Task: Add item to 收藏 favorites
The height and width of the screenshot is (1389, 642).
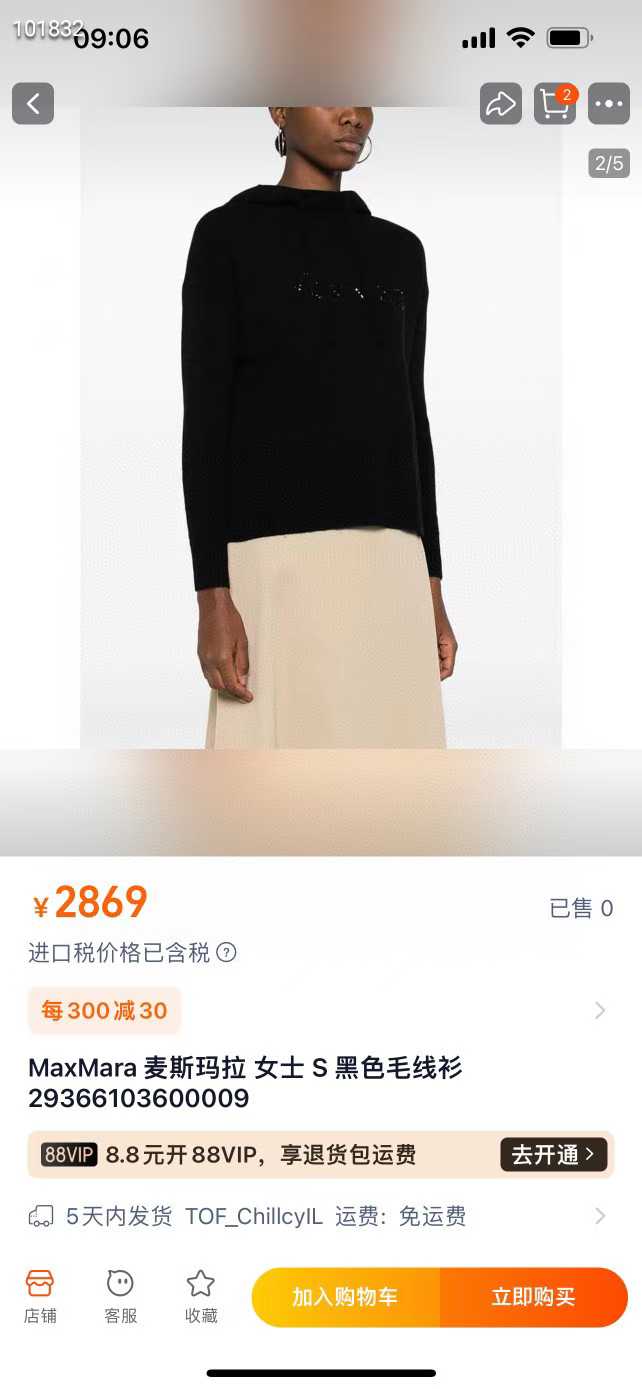Action: click(x=201, y=1297)
